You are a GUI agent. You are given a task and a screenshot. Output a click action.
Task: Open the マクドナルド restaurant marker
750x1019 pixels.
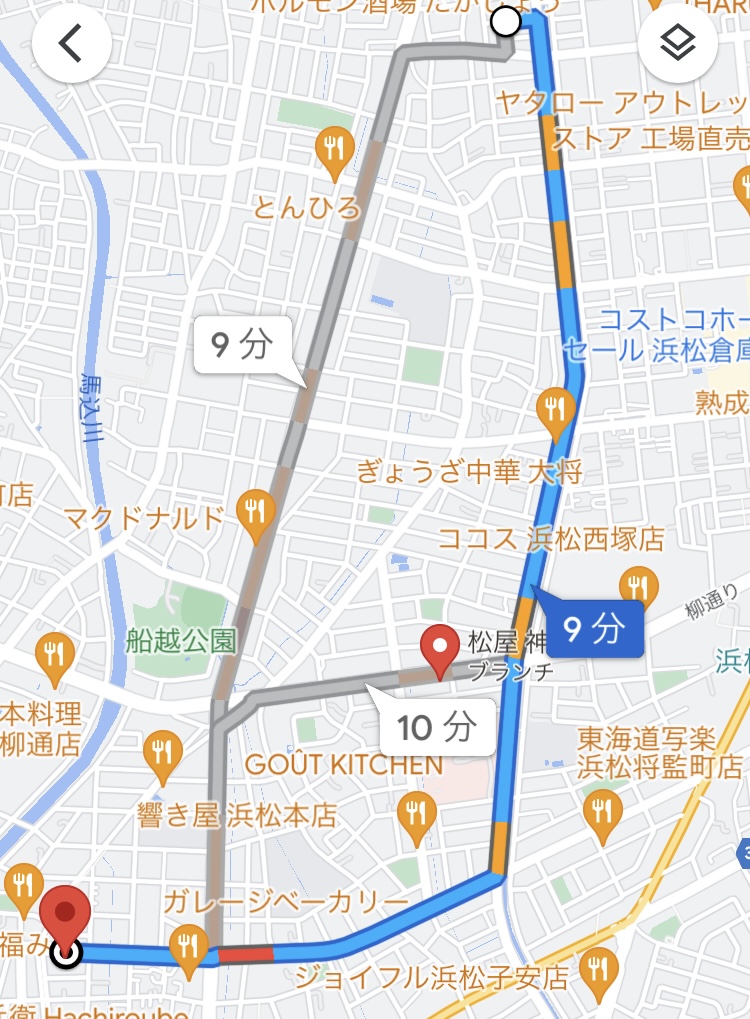(258, 513)
